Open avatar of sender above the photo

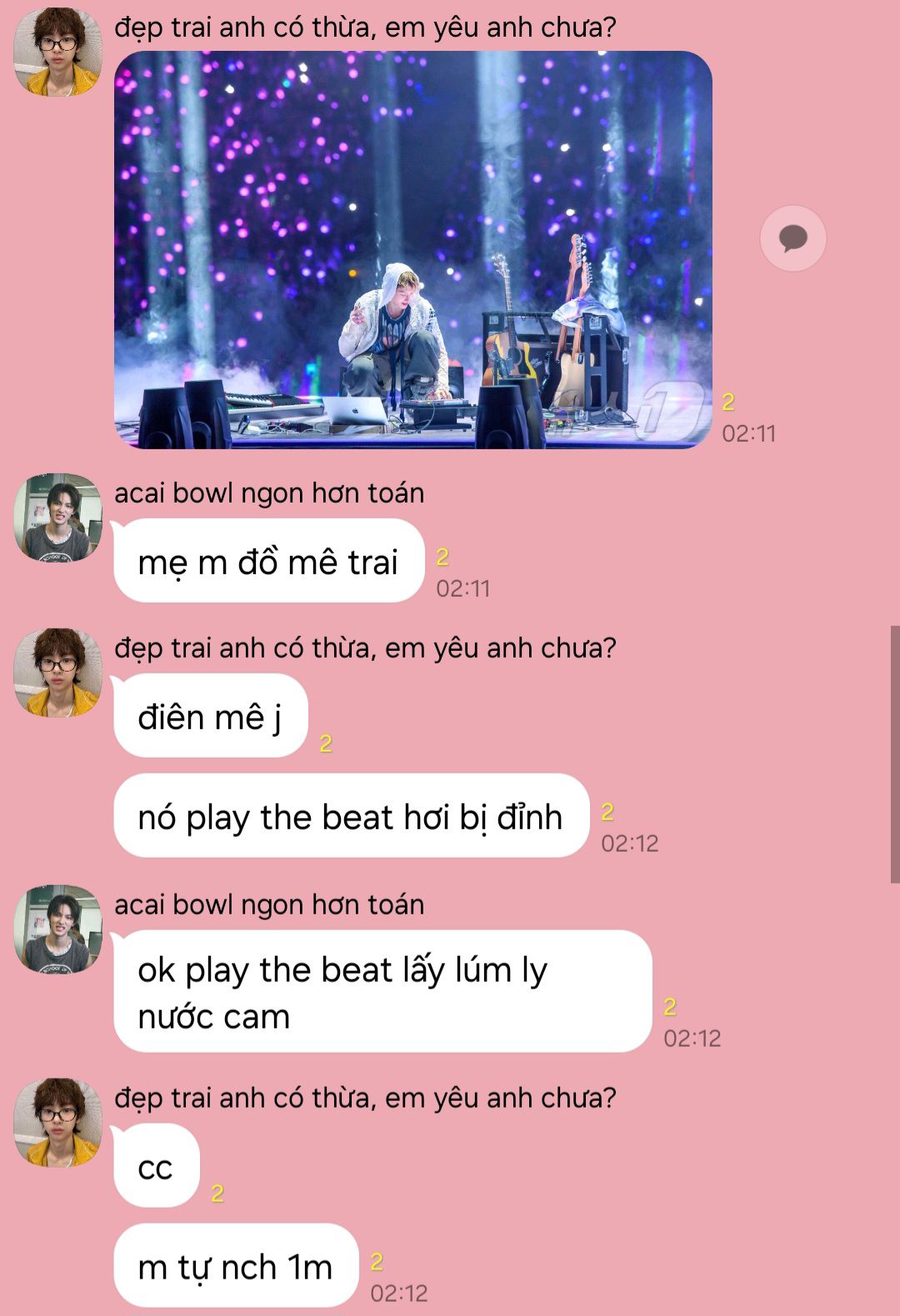point(58,52)
